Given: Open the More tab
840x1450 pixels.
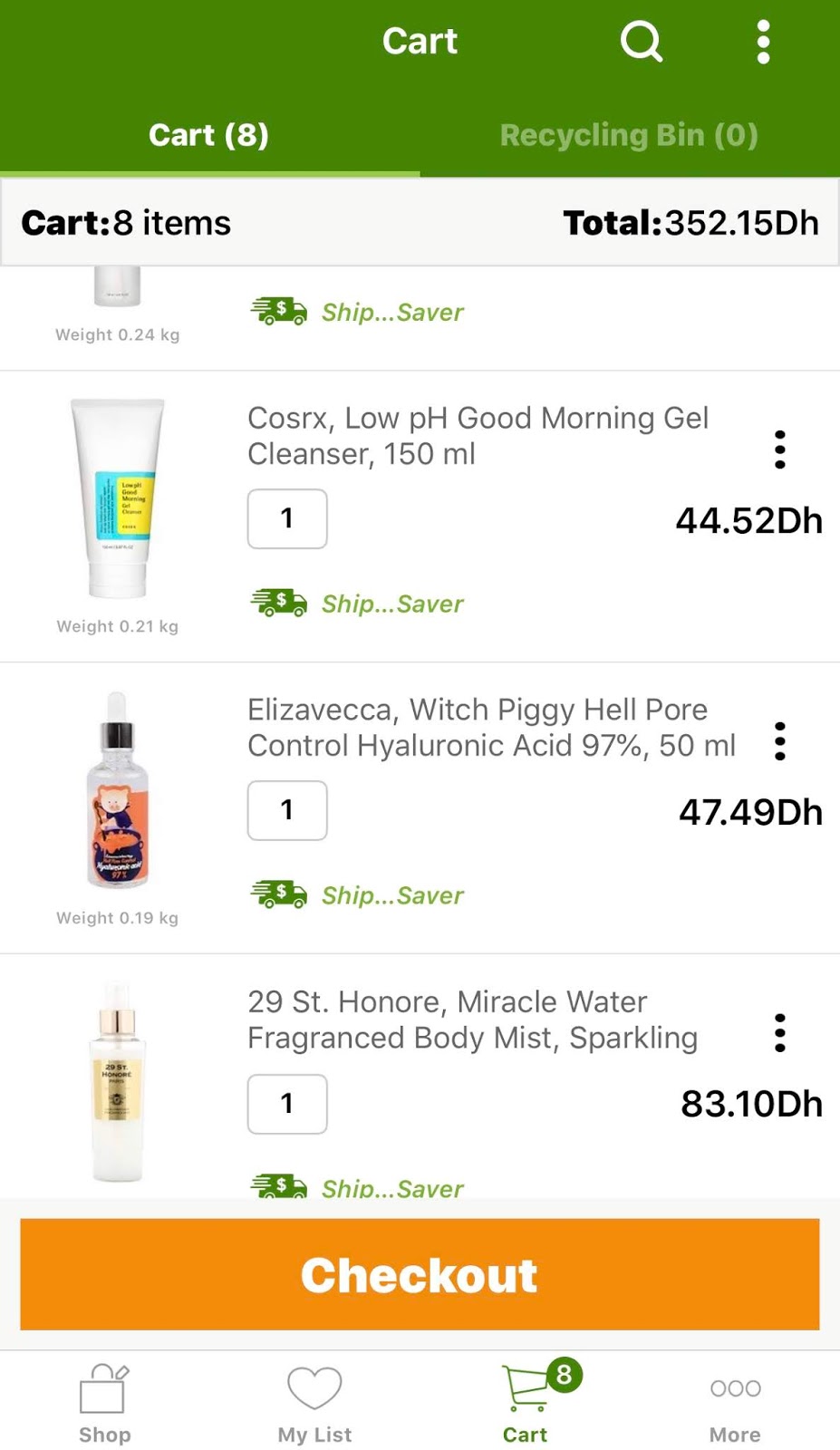Looking at the screenshot, I should pyautogui.click(x=735, y=1401).
